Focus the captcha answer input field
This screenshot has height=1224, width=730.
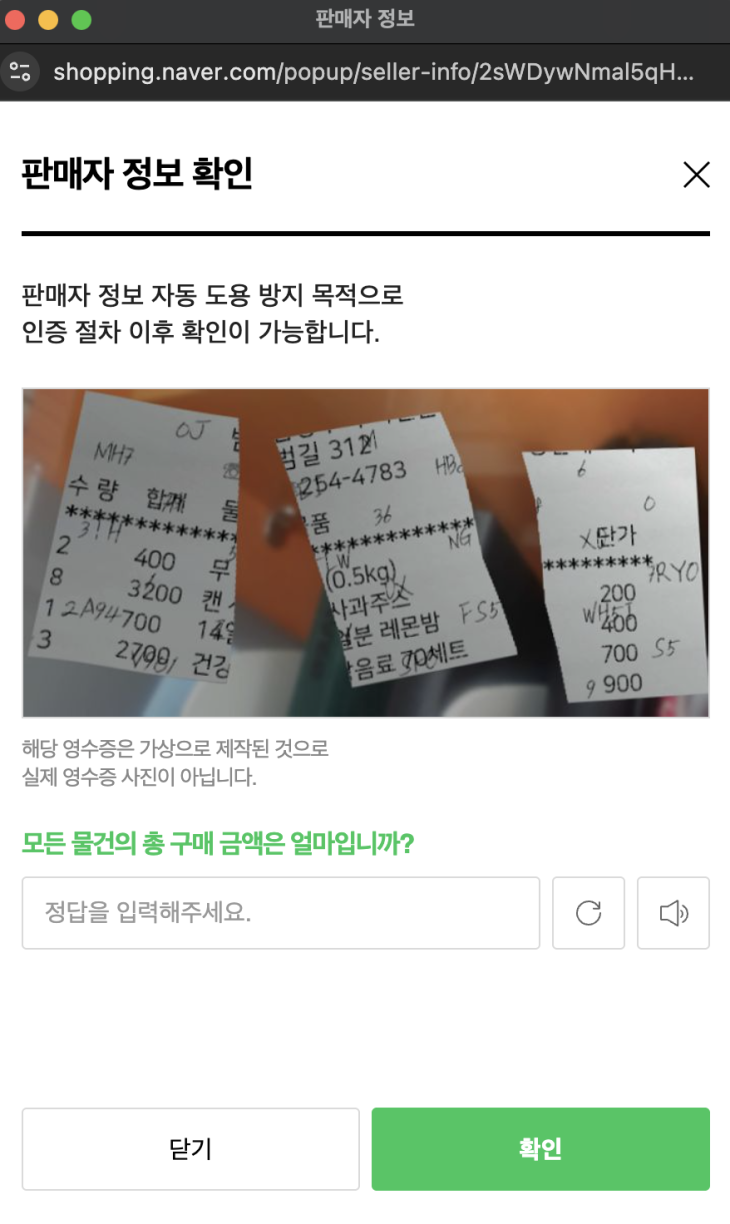(280, 912)
